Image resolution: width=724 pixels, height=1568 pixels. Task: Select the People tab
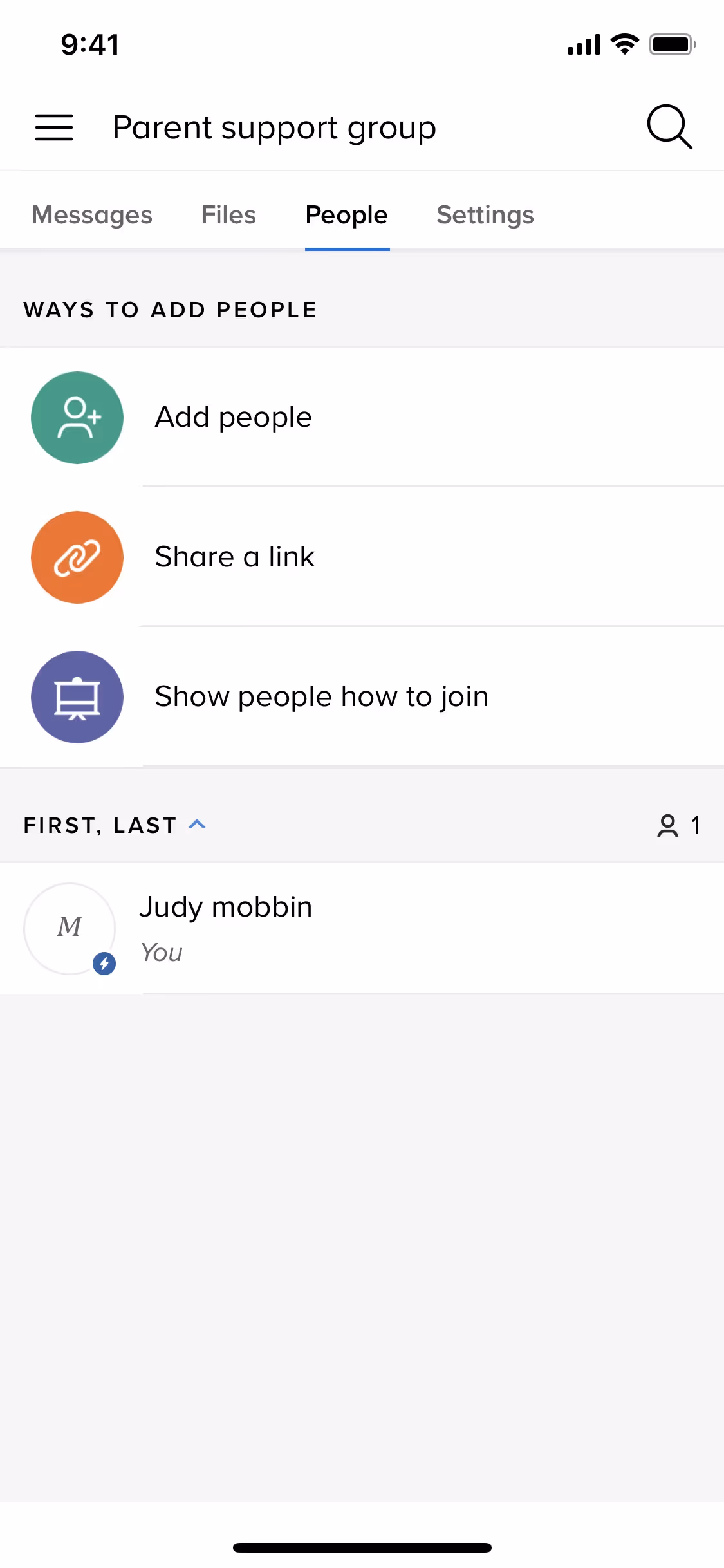346,215
